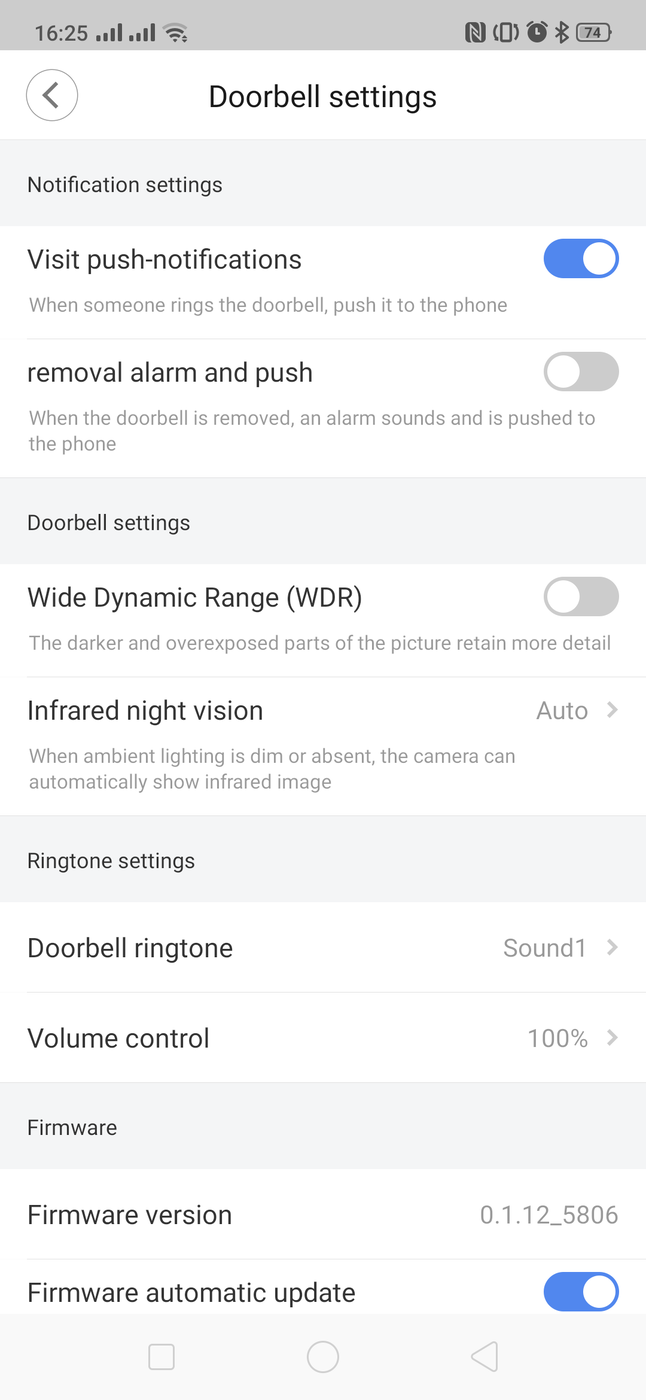Screen dimensions: 646x1400
Task: Enable Wide Dynamic Range (WDR)
Action: tap(581, 597)
